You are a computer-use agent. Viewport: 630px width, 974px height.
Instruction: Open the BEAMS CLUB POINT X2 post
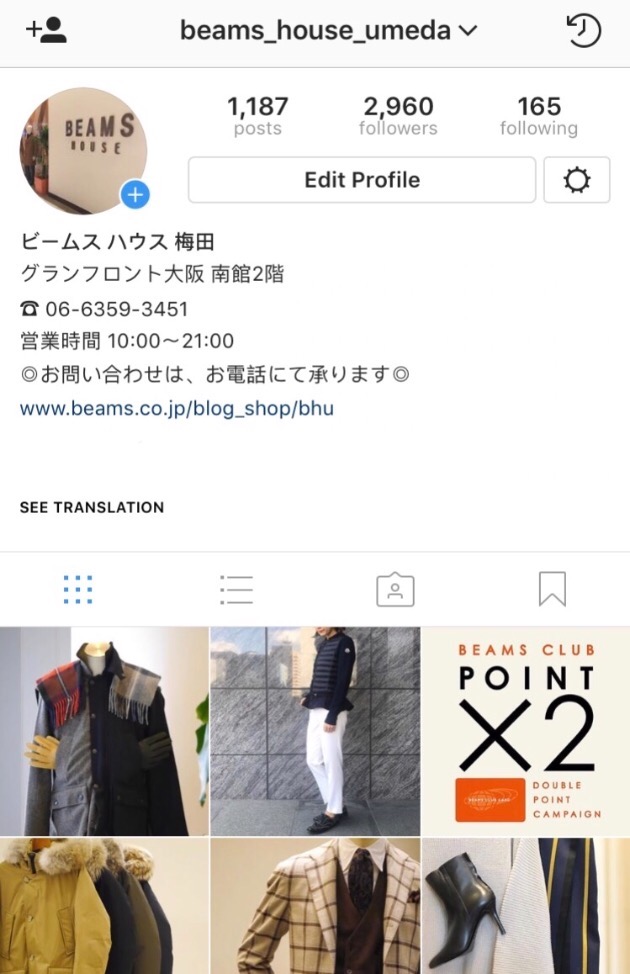(x=526, y=731)
